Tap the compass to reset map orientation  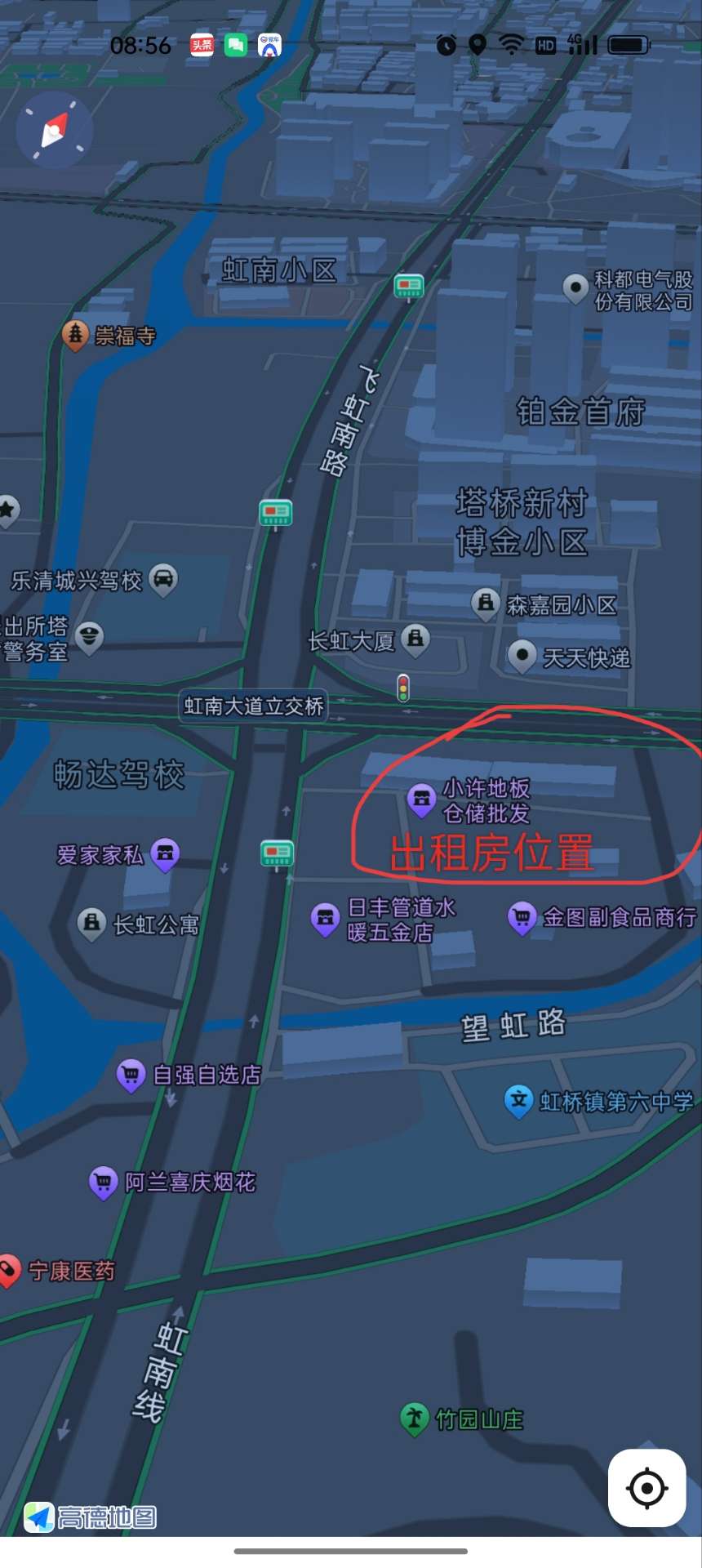coord(55,131)
